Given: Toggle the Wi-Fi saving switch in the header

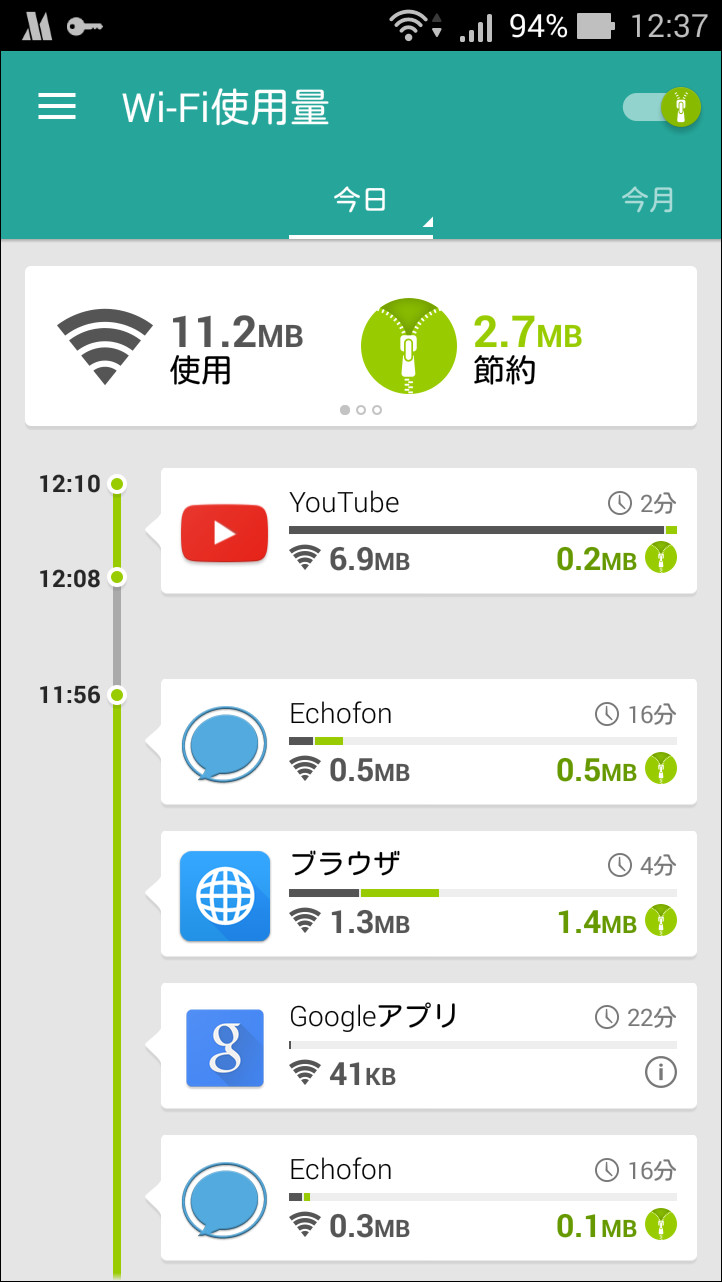Looking at the screenshot, I should [660, 106].
